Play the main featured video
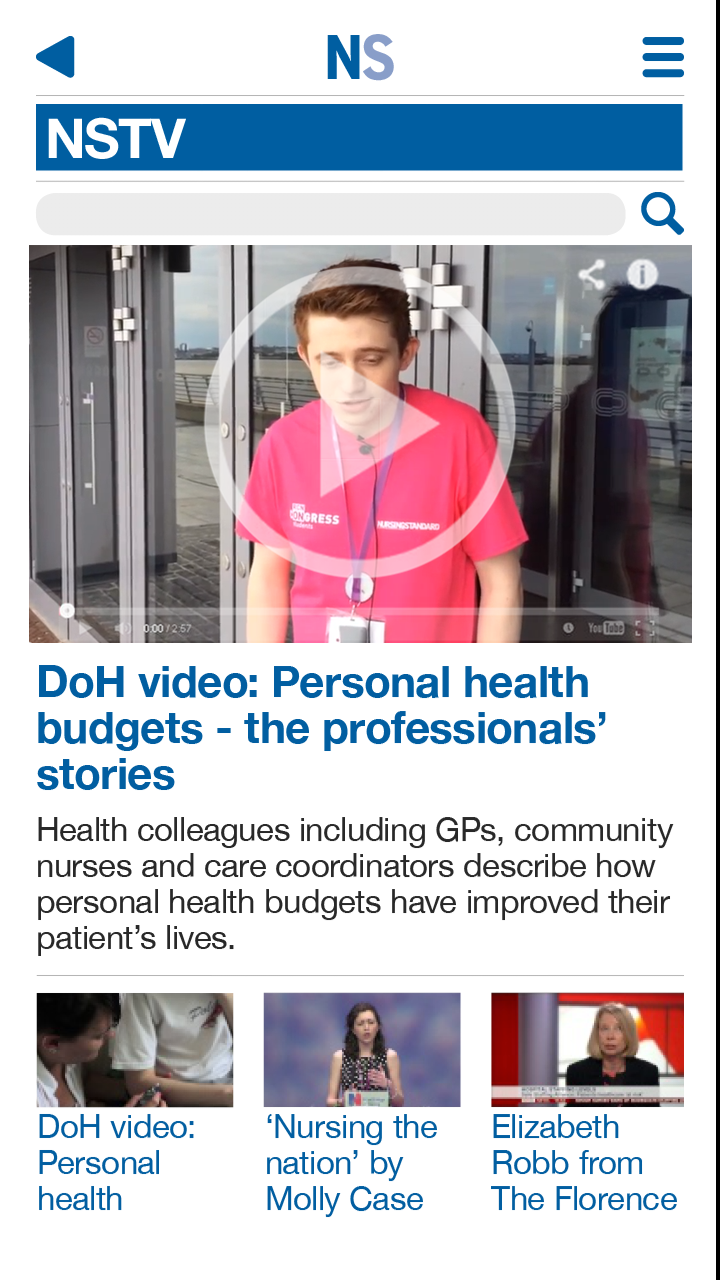Image resolution: width=720 pixels, height=1280 pixels. tap(360, 425)
